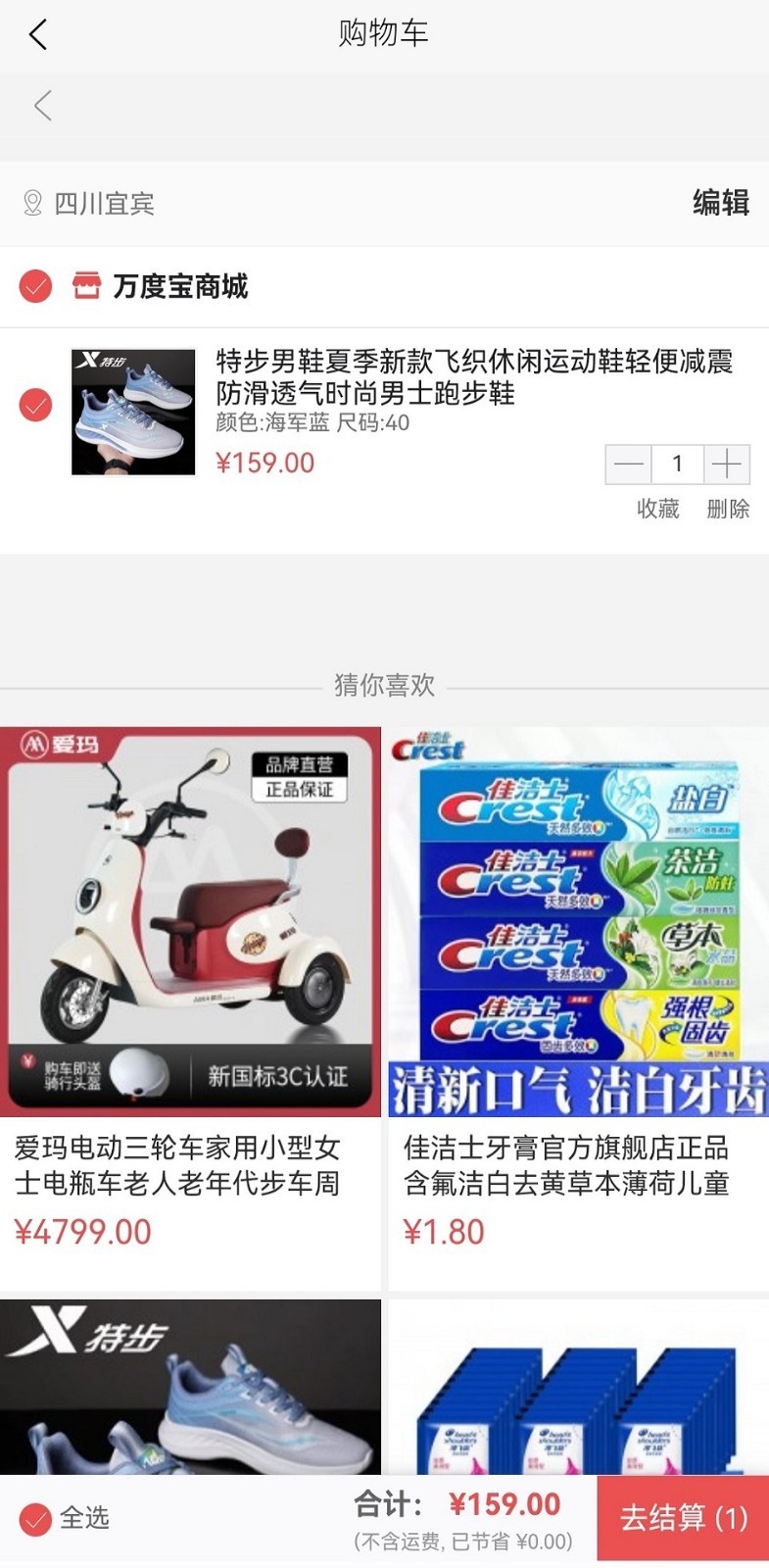Open the 爱玛电动三轮车 product card
The image size is (769, 1568).
(190, 1008)
